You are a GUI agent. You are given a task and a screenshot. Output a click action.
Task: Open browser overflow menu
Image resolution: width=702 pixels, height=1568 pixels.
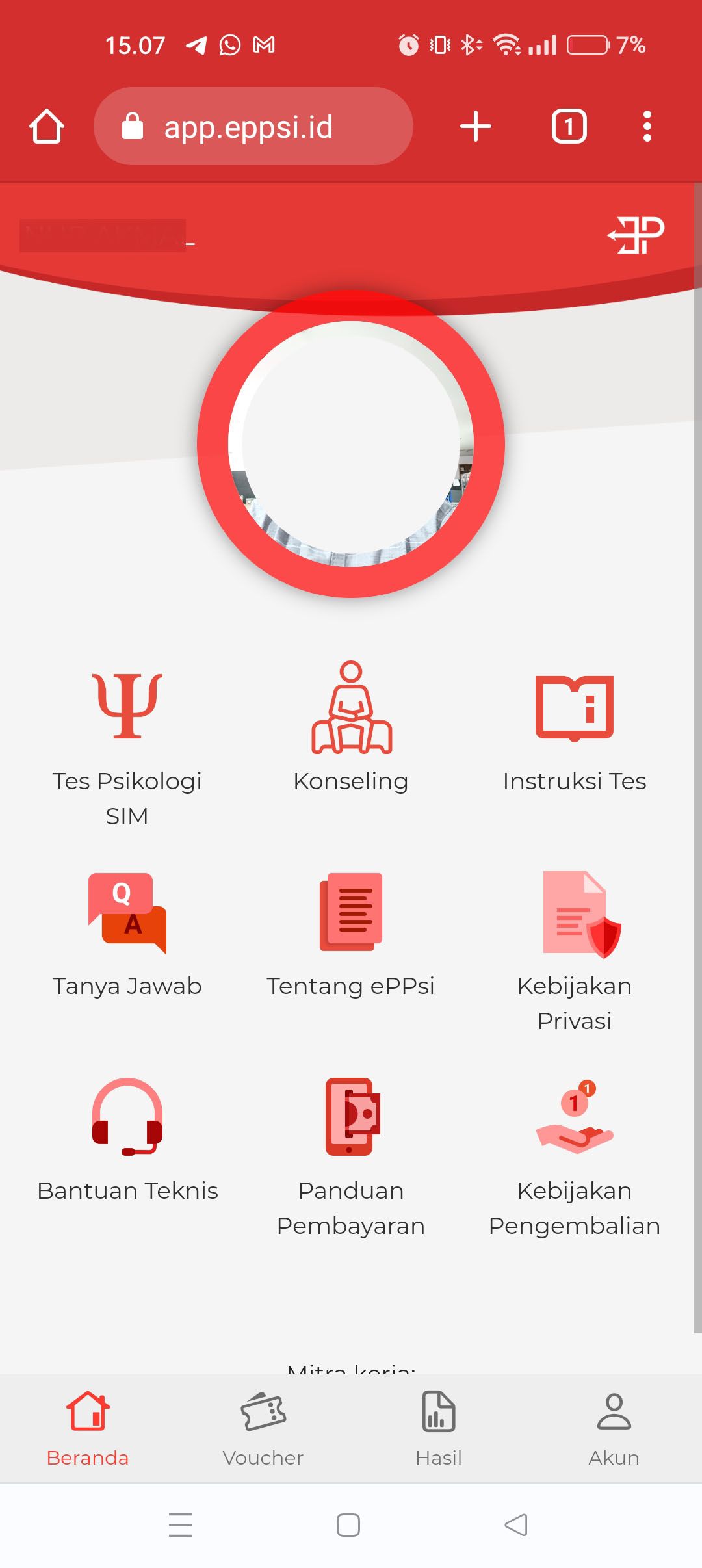pyautogui.click(x=647, y=126)
